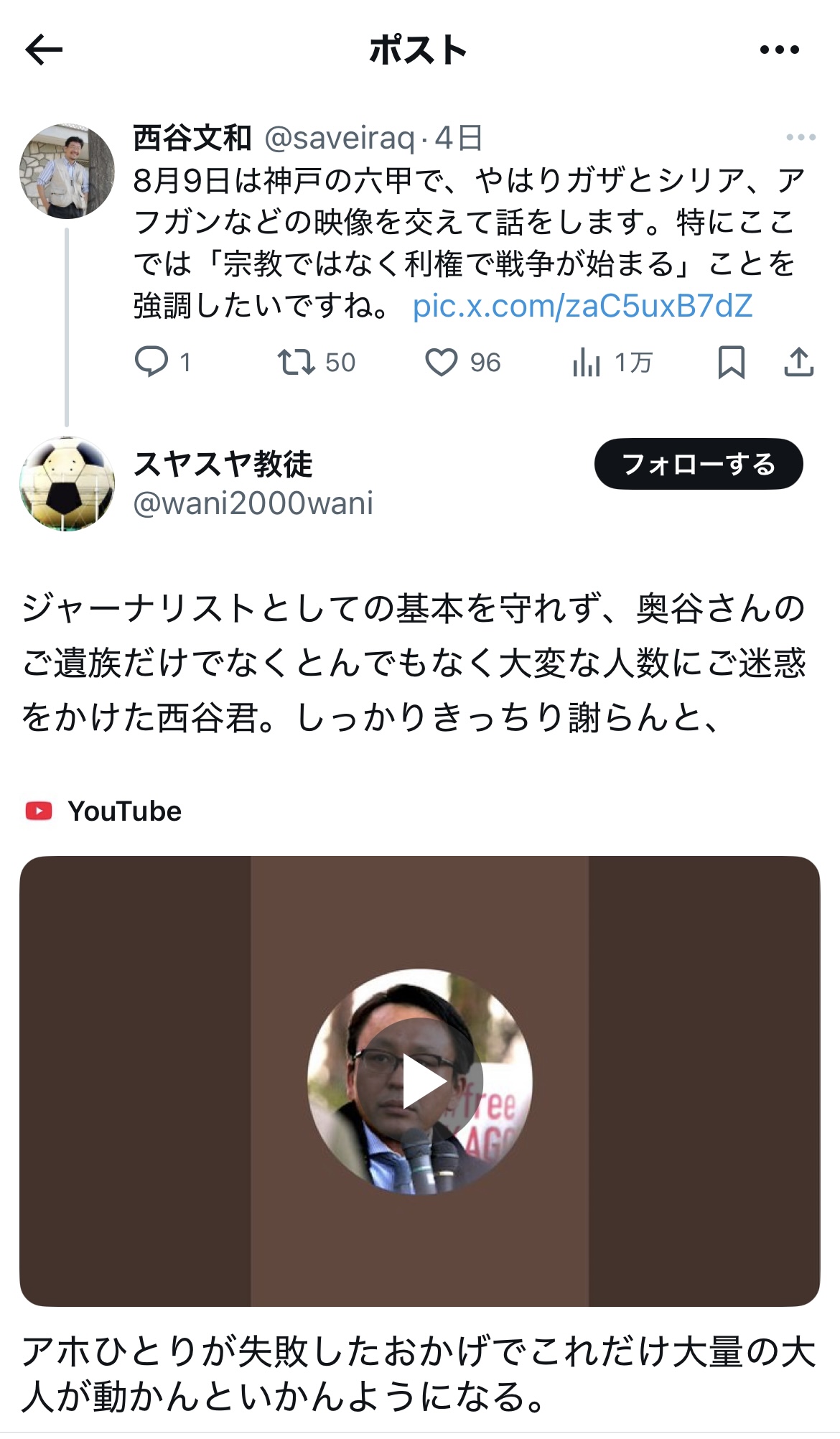
Task: Reply to 西谷文和's post
Action: tap(151, 362)
